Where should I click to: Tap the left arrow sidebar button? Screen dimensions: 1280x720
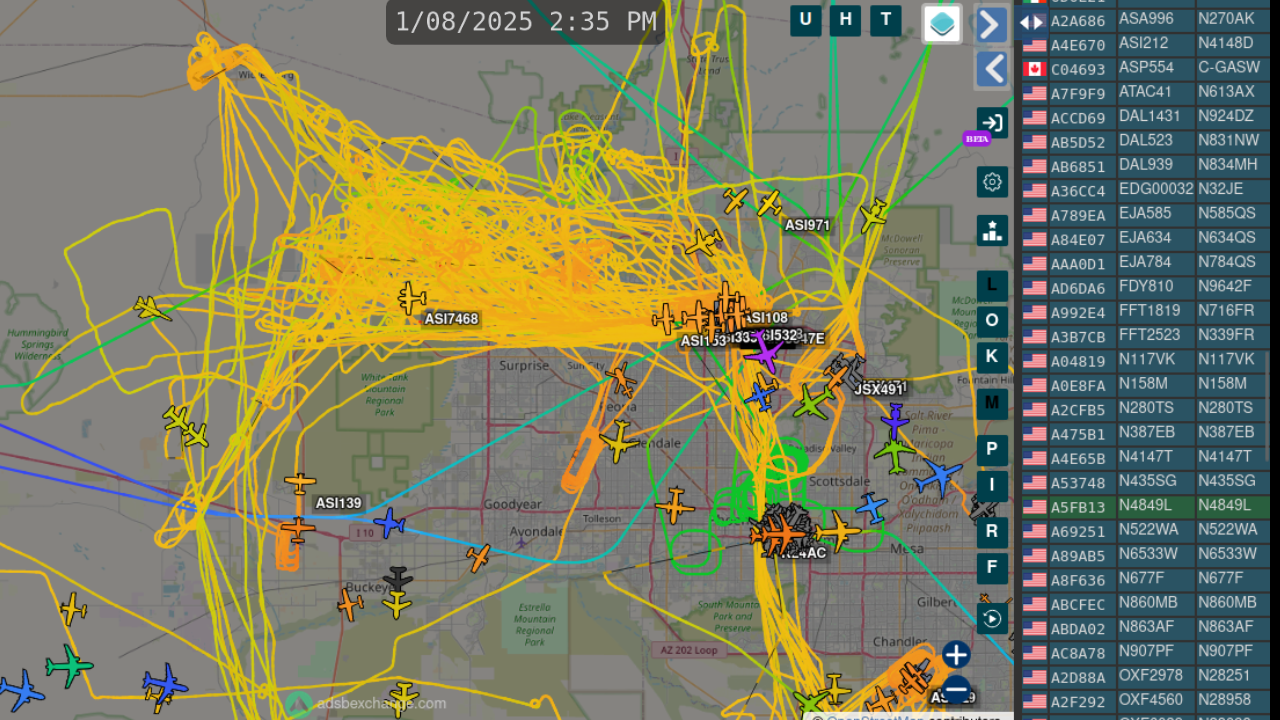pos(991,69)
